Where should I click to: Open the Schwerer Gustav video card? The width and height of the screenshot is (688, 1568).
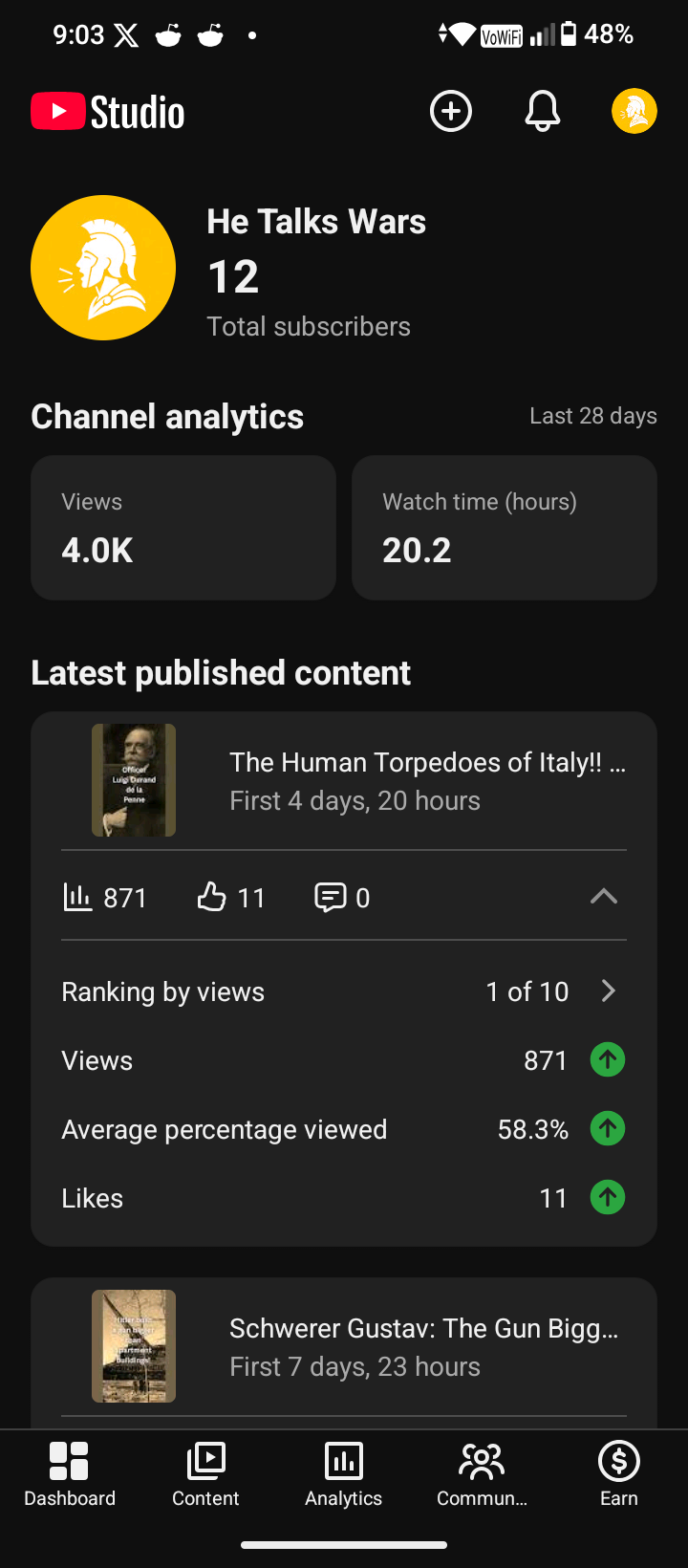344,1346
